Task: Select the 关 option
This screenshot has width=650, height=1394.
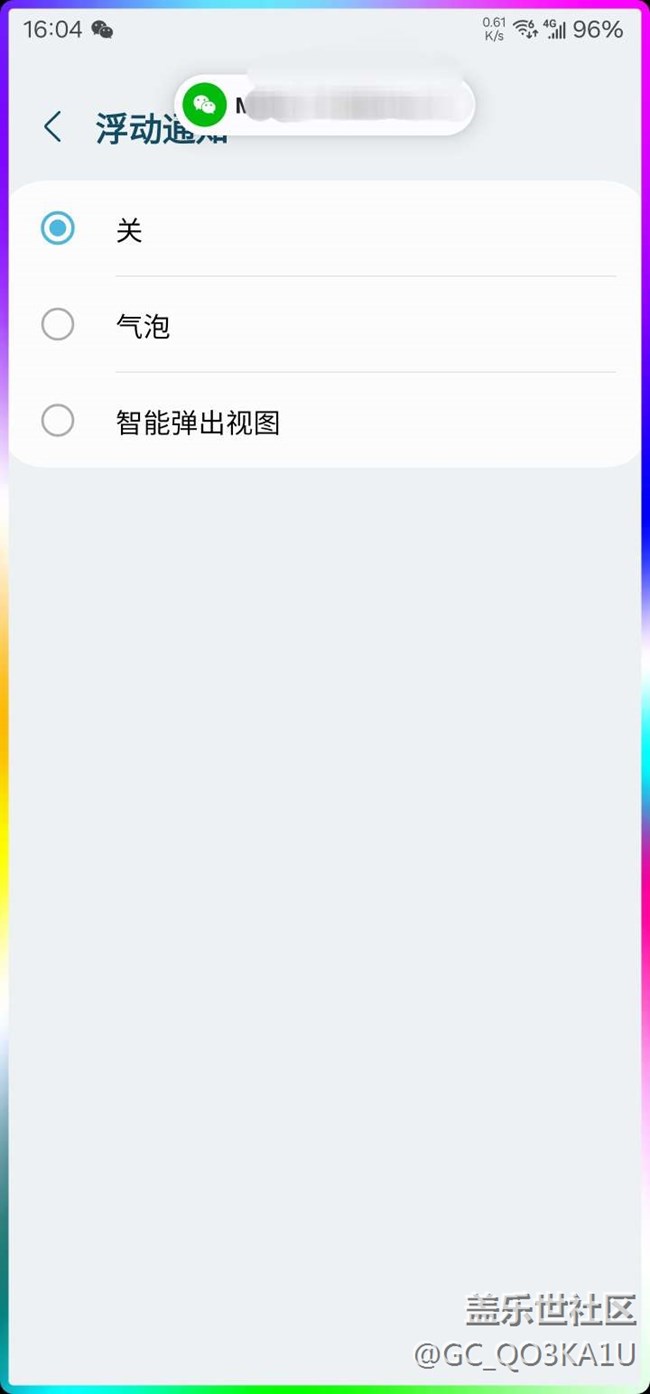Action: pyautogui.click(x=58, y=229)
